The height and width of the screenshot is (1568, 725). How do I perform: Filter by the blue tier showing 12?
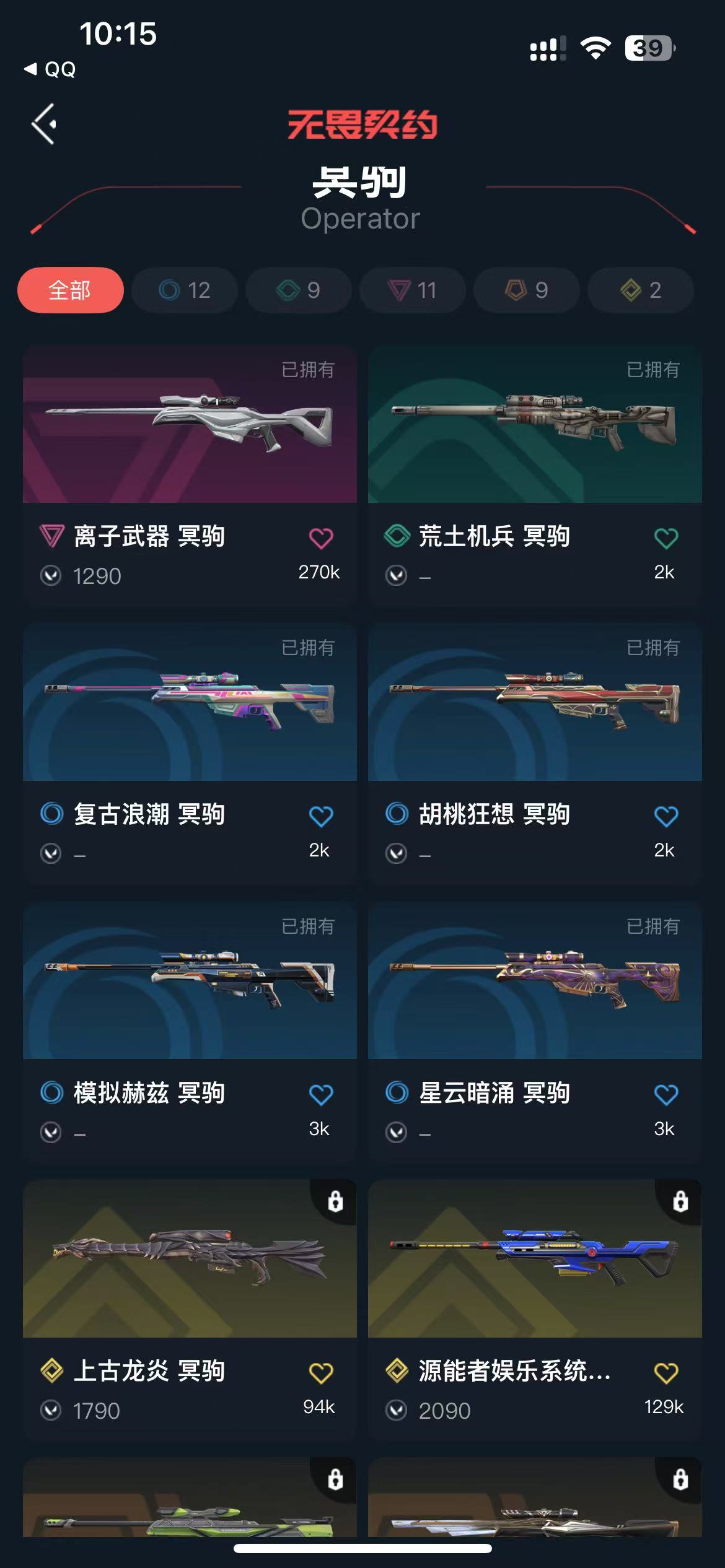185,290
